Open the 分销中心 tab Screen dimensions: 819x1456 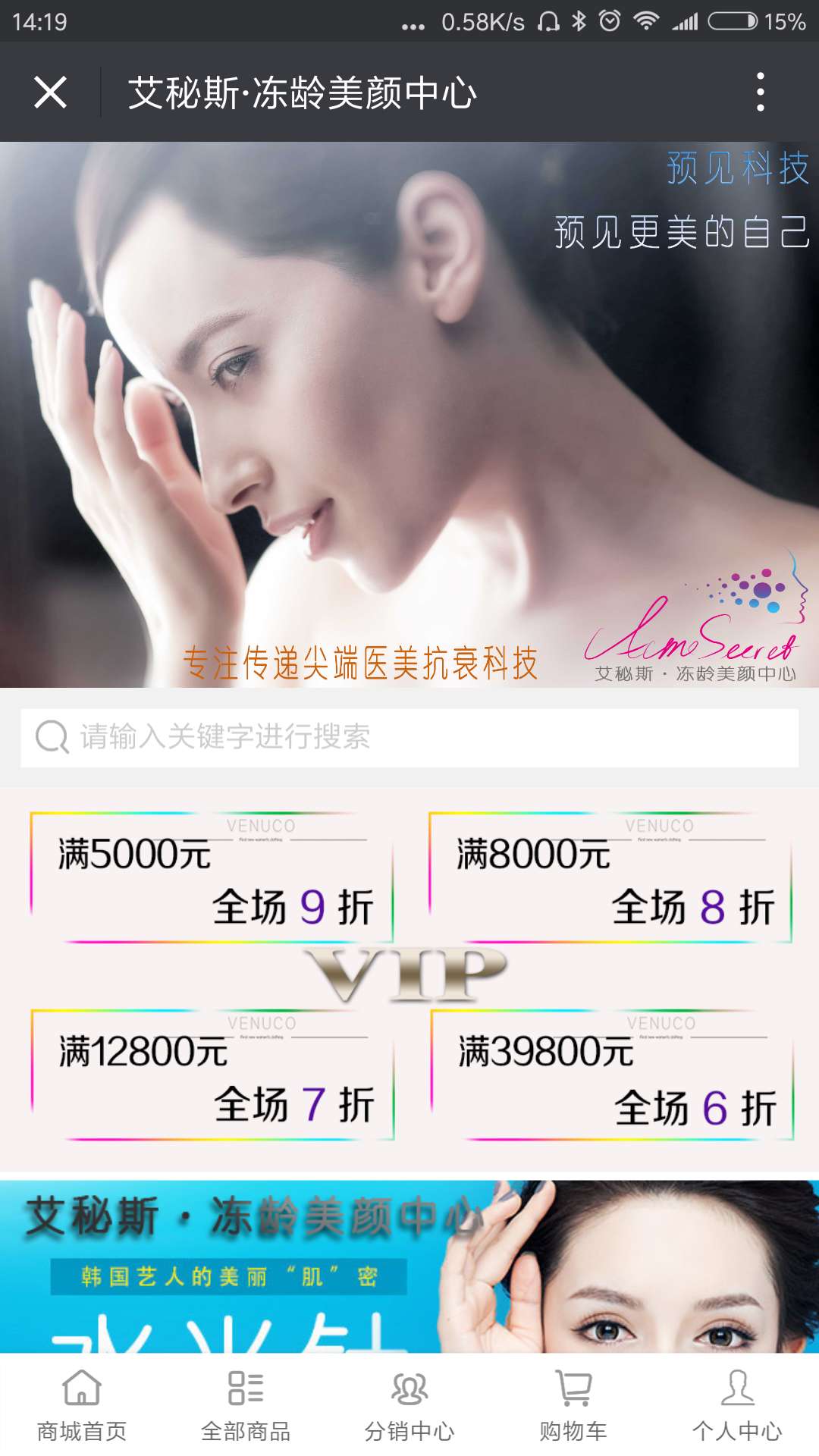[x=409, y=1405]
